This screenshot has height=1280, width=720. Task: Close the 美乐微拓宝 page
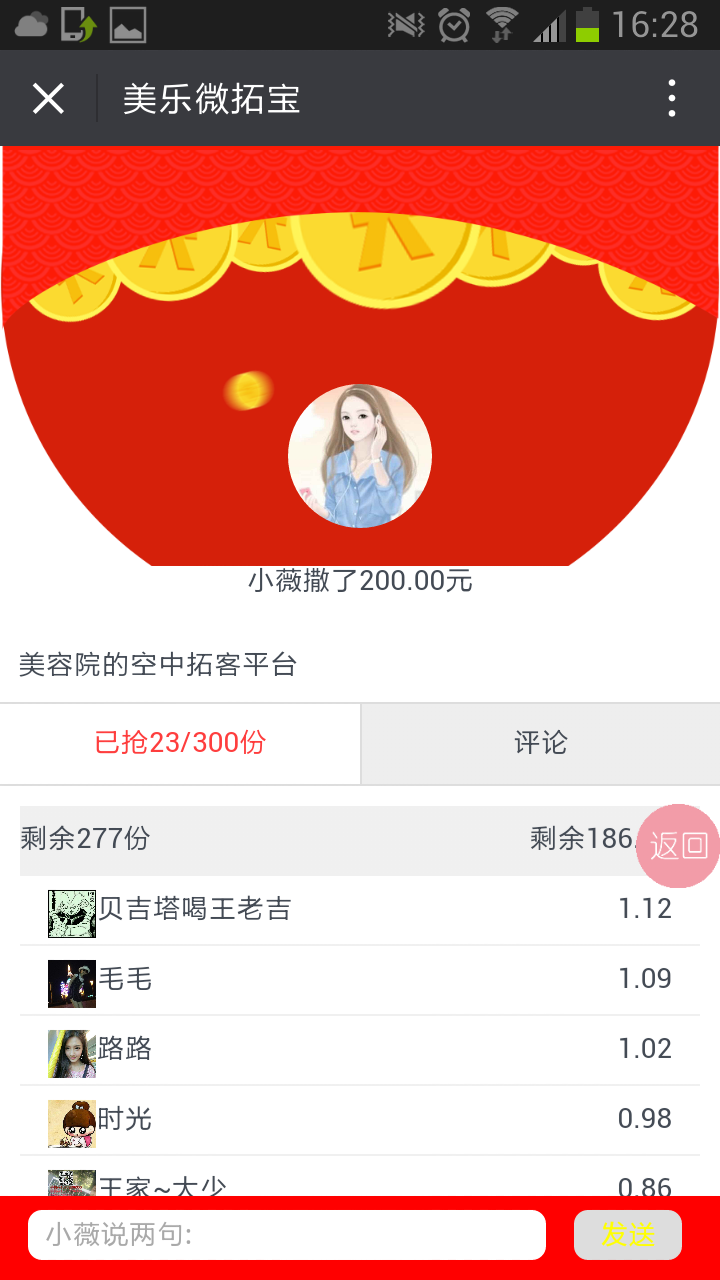tap(48, 99)
